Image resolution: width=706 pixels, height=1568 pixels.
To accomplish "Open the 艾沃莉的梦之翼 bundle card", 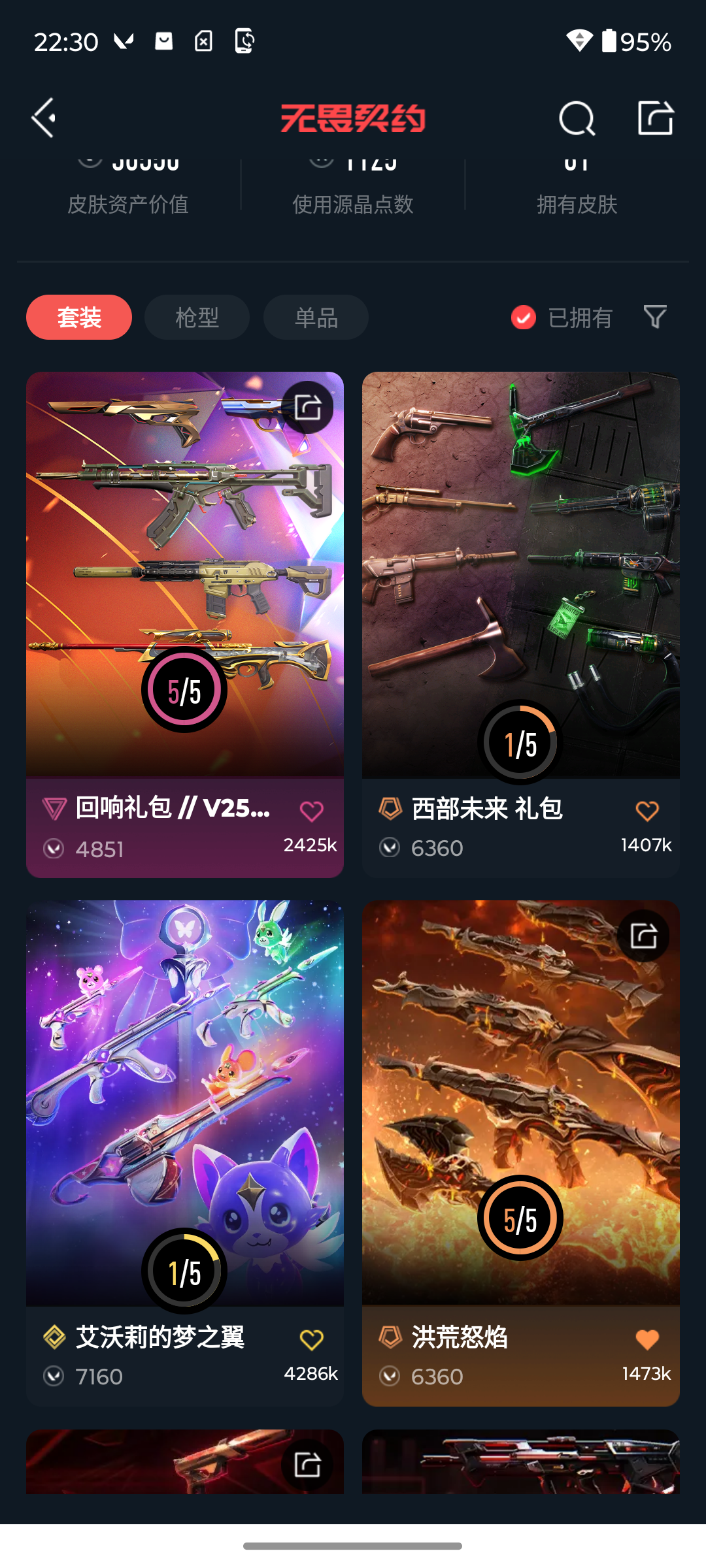I will pos(185,1153).
